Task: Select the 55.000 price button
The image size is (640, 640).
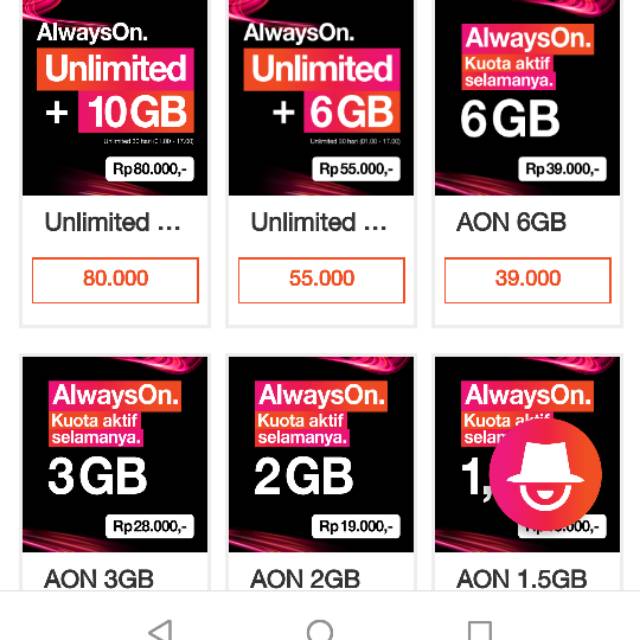Action: [321, 279]
